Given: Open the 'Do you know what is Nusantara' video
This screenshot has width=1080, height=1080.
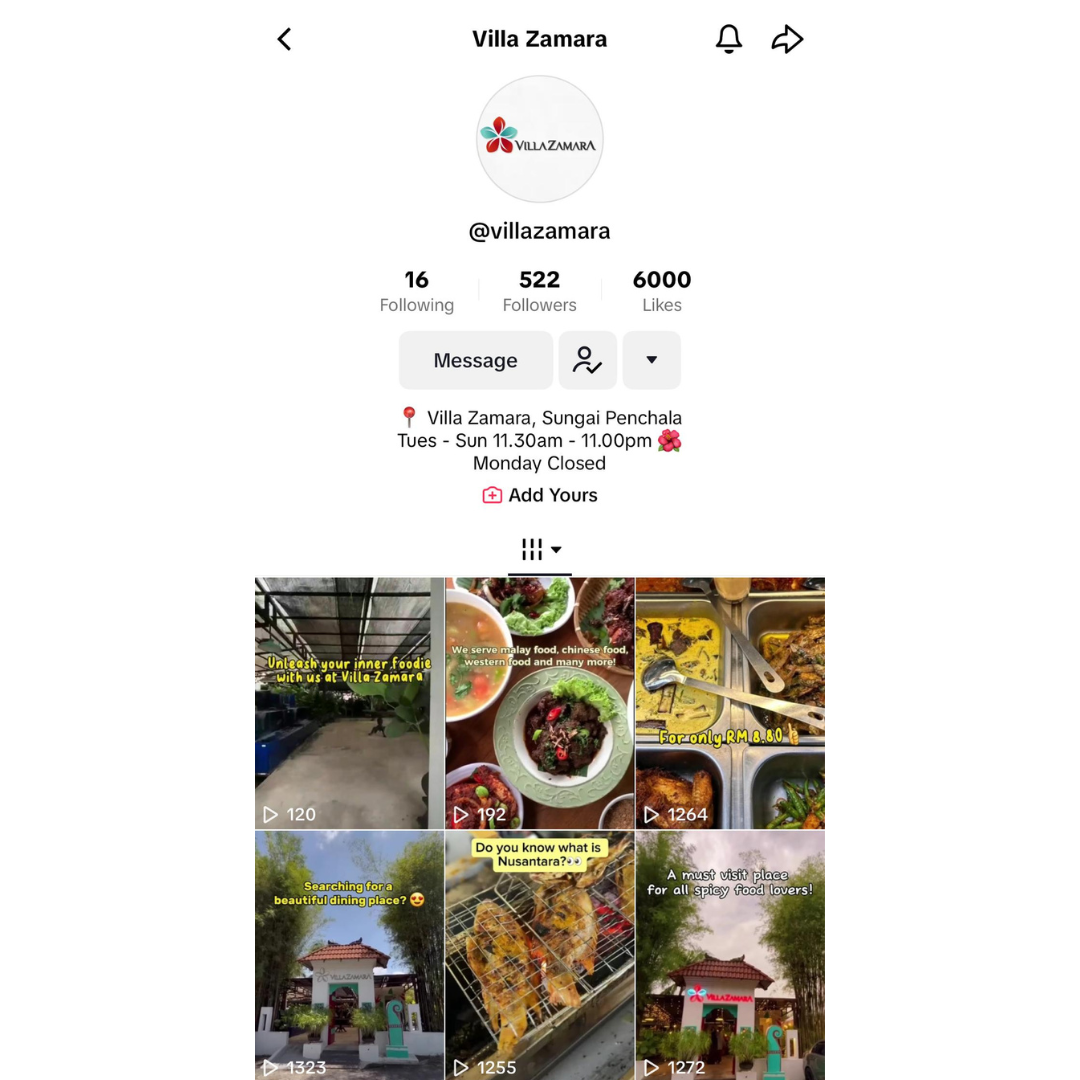Looking at the screenshot, I should tap(540, 955).
